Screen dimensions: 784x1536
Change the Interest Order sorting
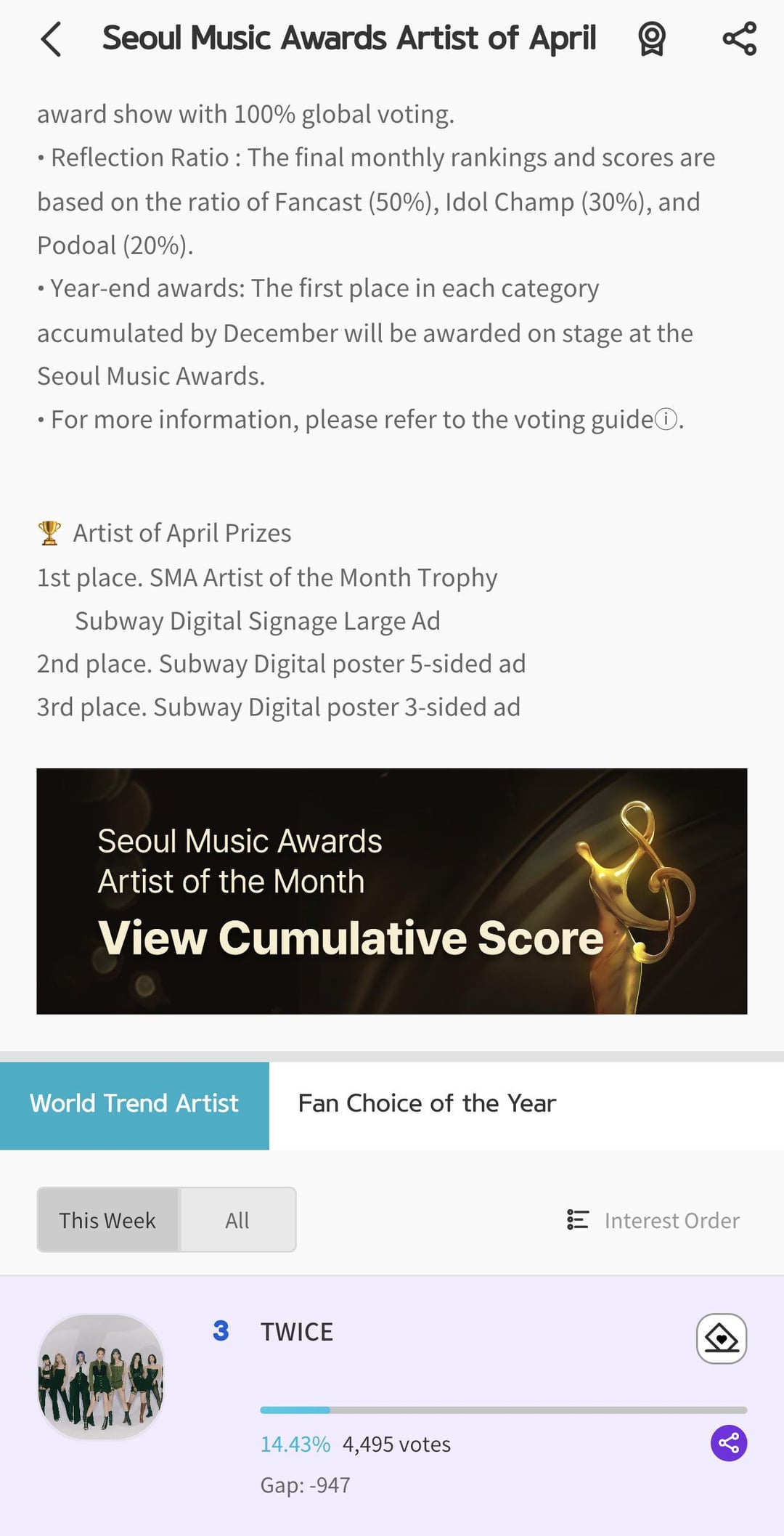653,1220
